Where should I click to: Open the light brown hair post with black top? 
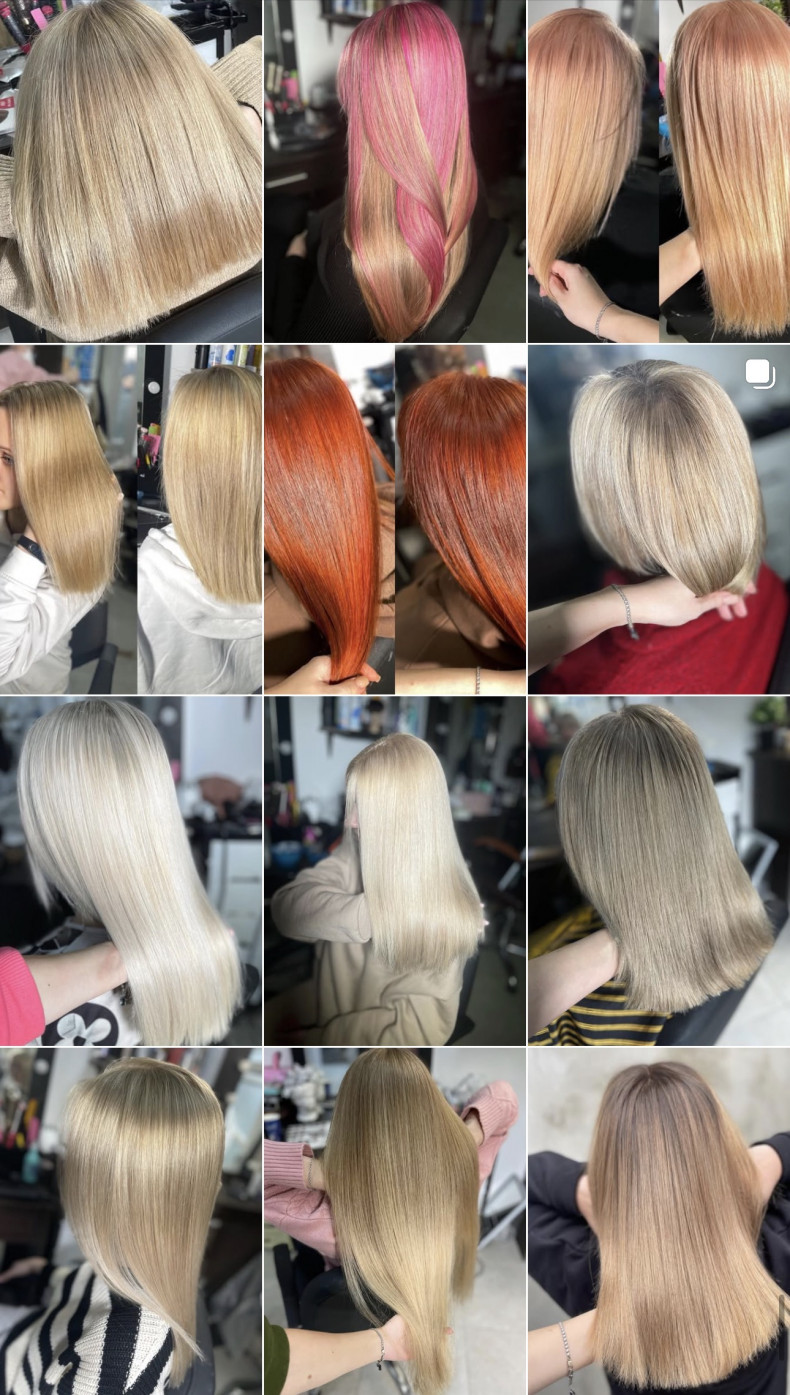658,1222
